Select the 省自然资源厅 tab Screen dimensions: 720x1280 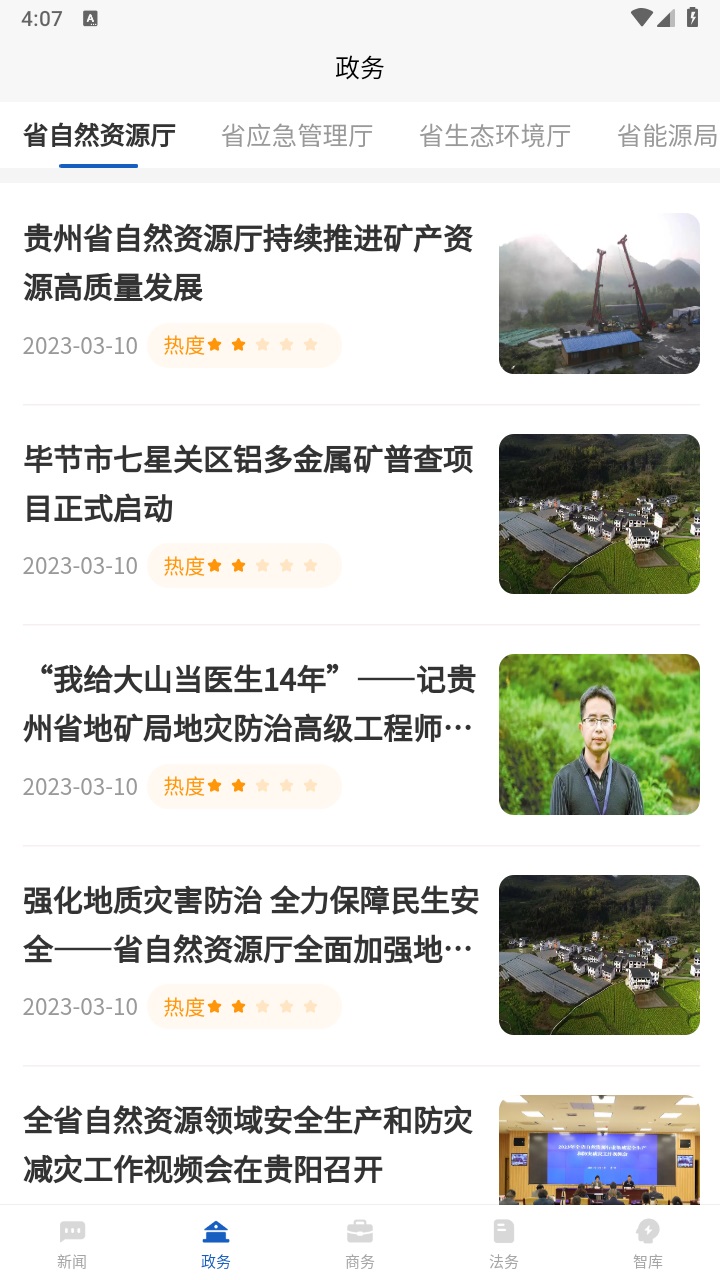click(x=98, y=135)
